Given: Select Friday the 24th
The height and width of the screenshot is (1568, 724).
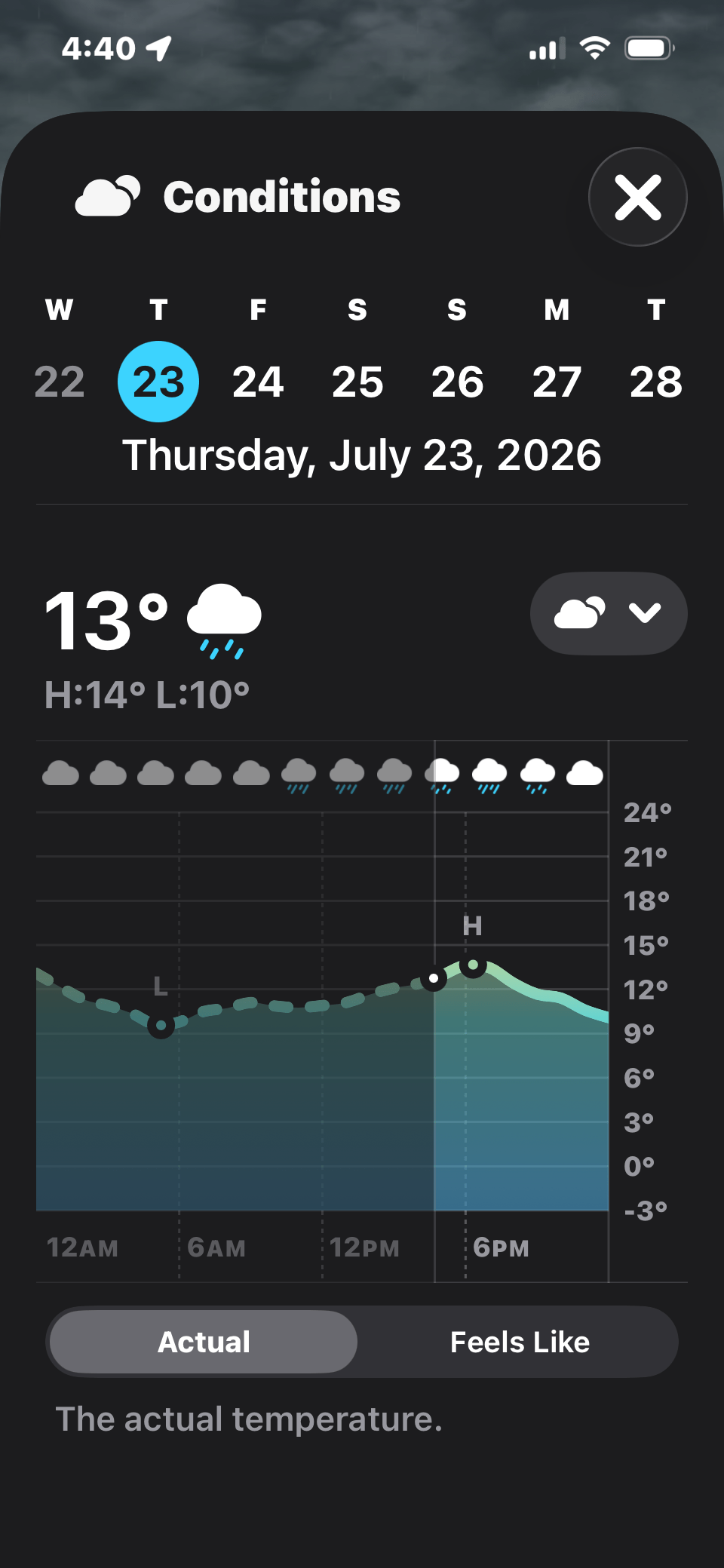Looking at the screenshot, I should [x=258, y=382].
